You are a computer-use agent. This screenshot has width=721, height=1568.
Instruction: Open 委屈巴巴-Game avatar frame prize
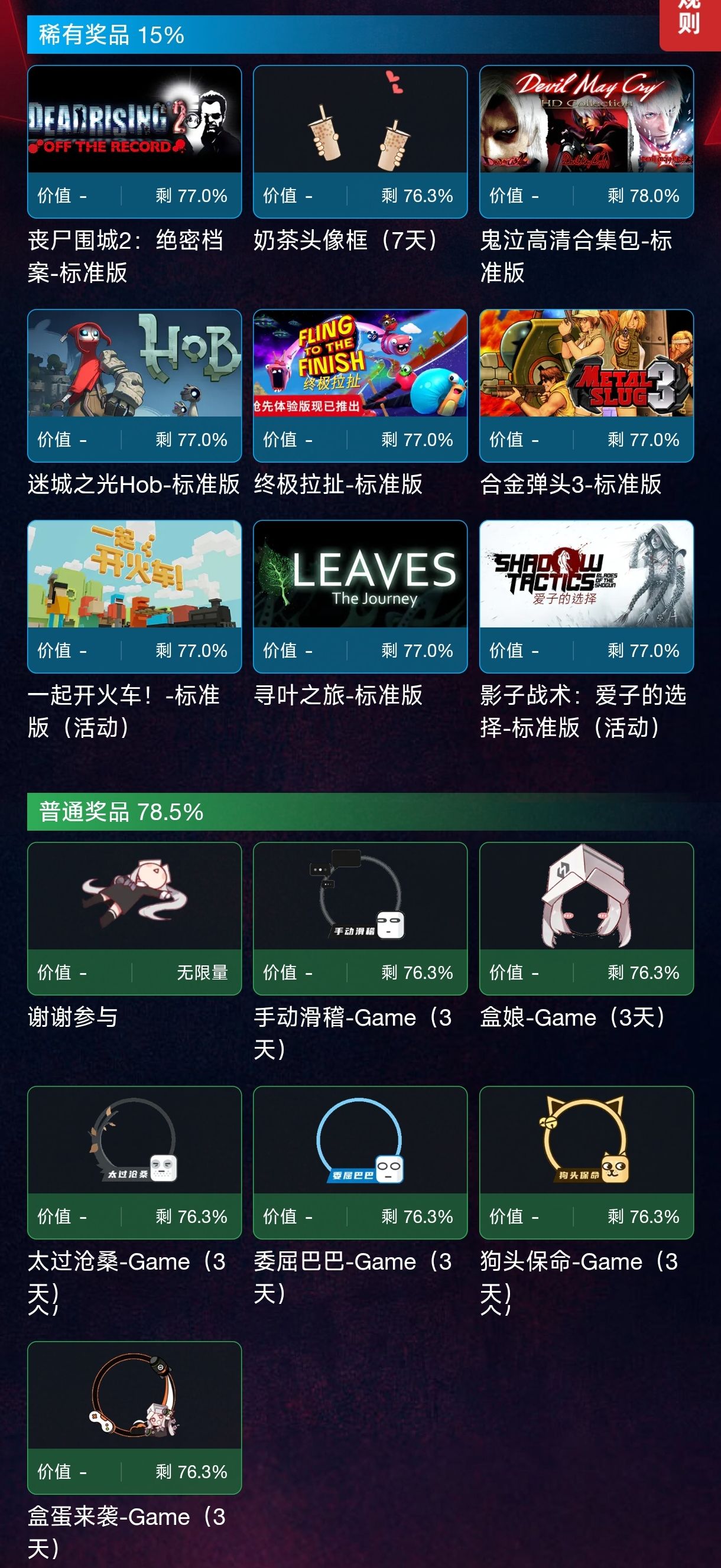(x=360, y=1162)
